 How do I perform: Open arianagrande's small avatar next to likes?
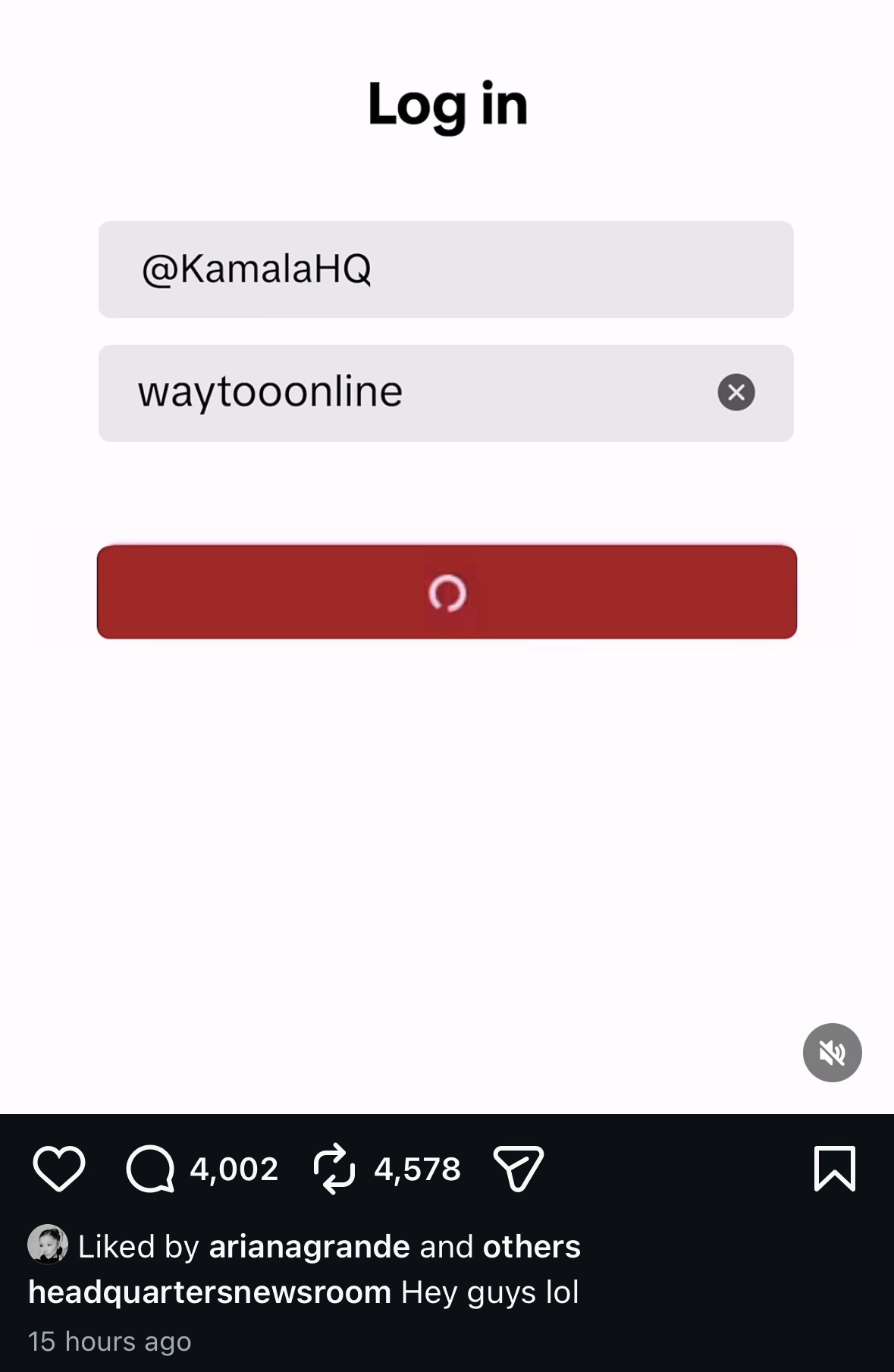tap(47, 1245)
